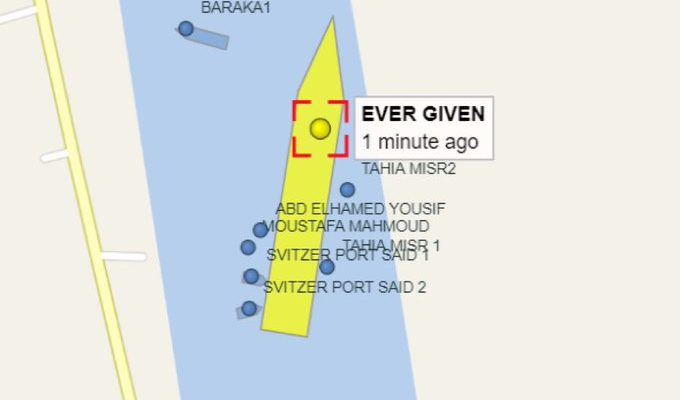Tap the TAHIA MISR 1 vessel marker
This screenshot has width=680, height=400.
click(327, 267)
